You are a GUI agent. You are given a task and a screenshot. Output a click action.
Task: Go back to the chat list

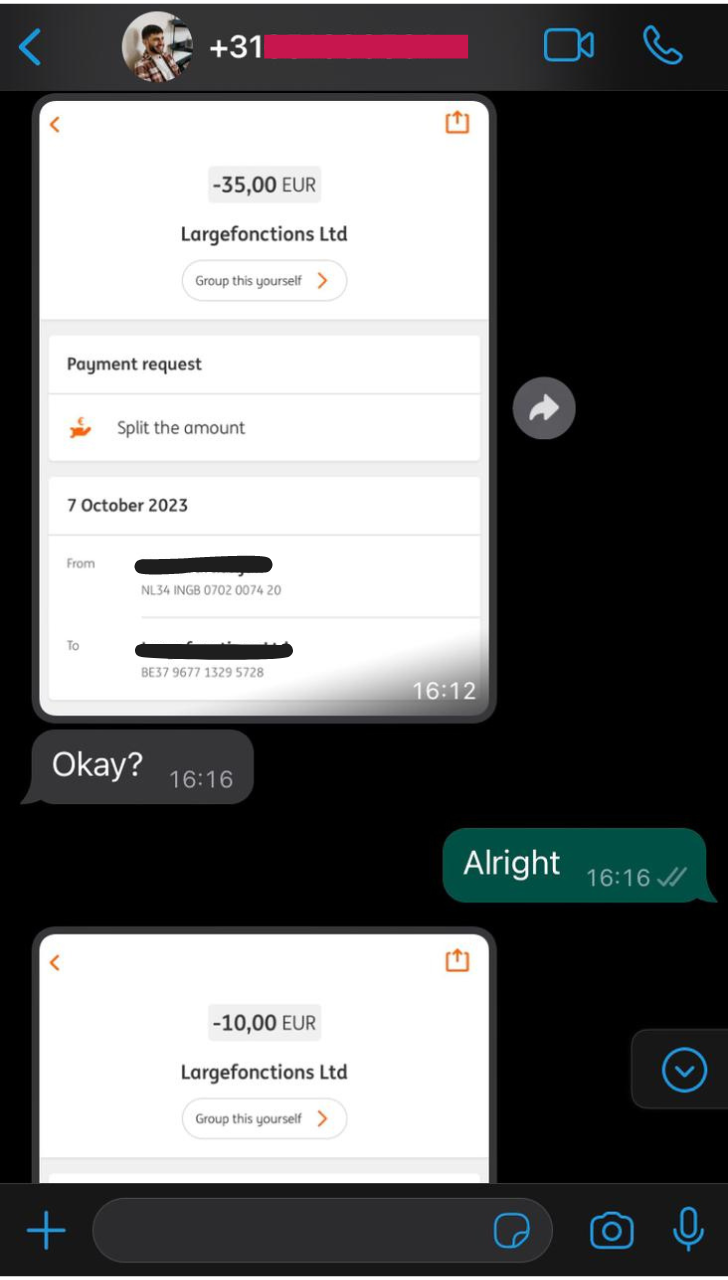[31, 47]
